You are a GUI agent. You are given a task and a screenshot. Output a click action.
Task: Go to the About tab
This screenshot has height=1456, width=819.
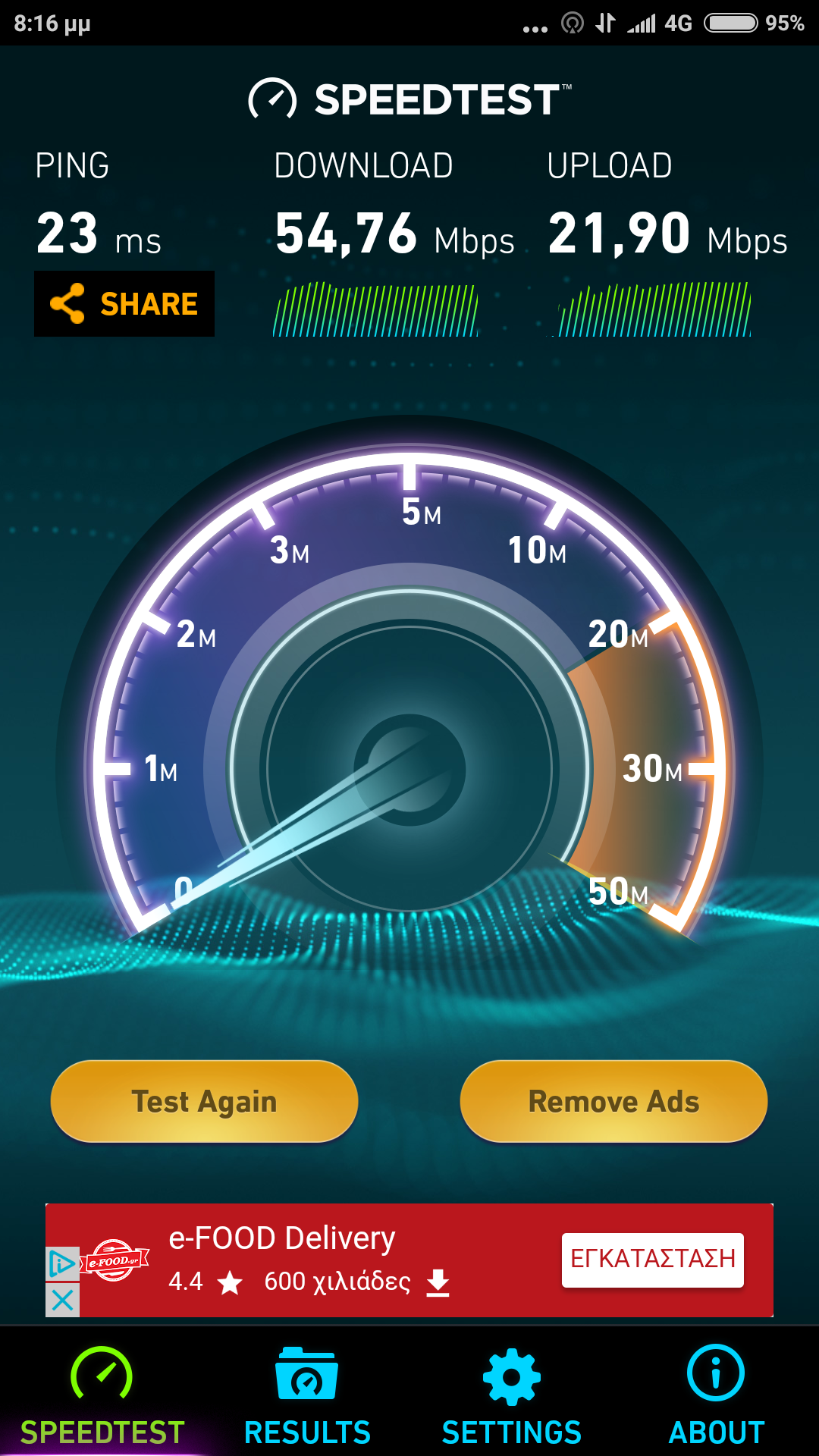(716, 1395)
